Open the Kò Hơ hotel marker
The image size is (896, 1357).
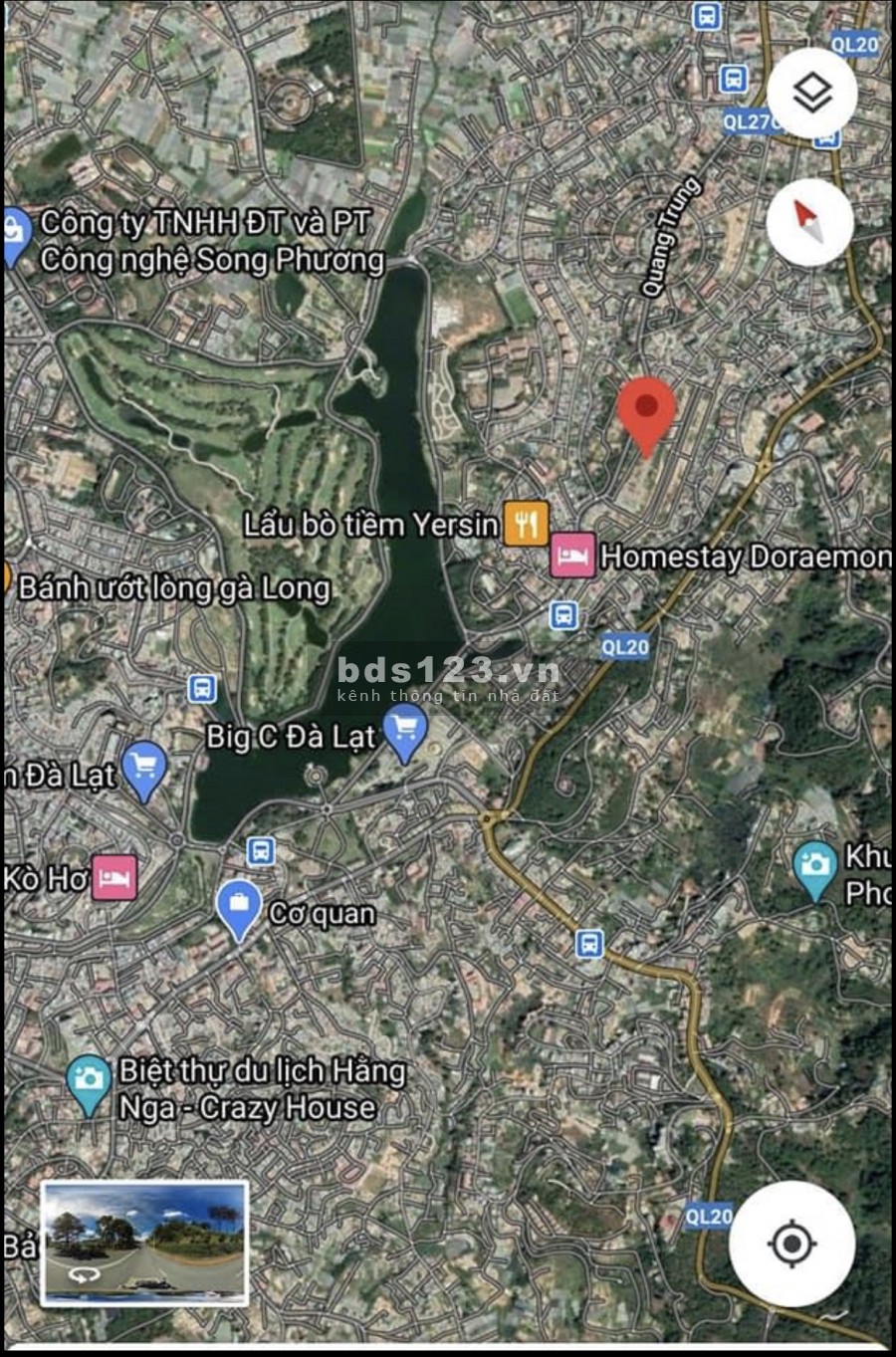tap(113, 877)
